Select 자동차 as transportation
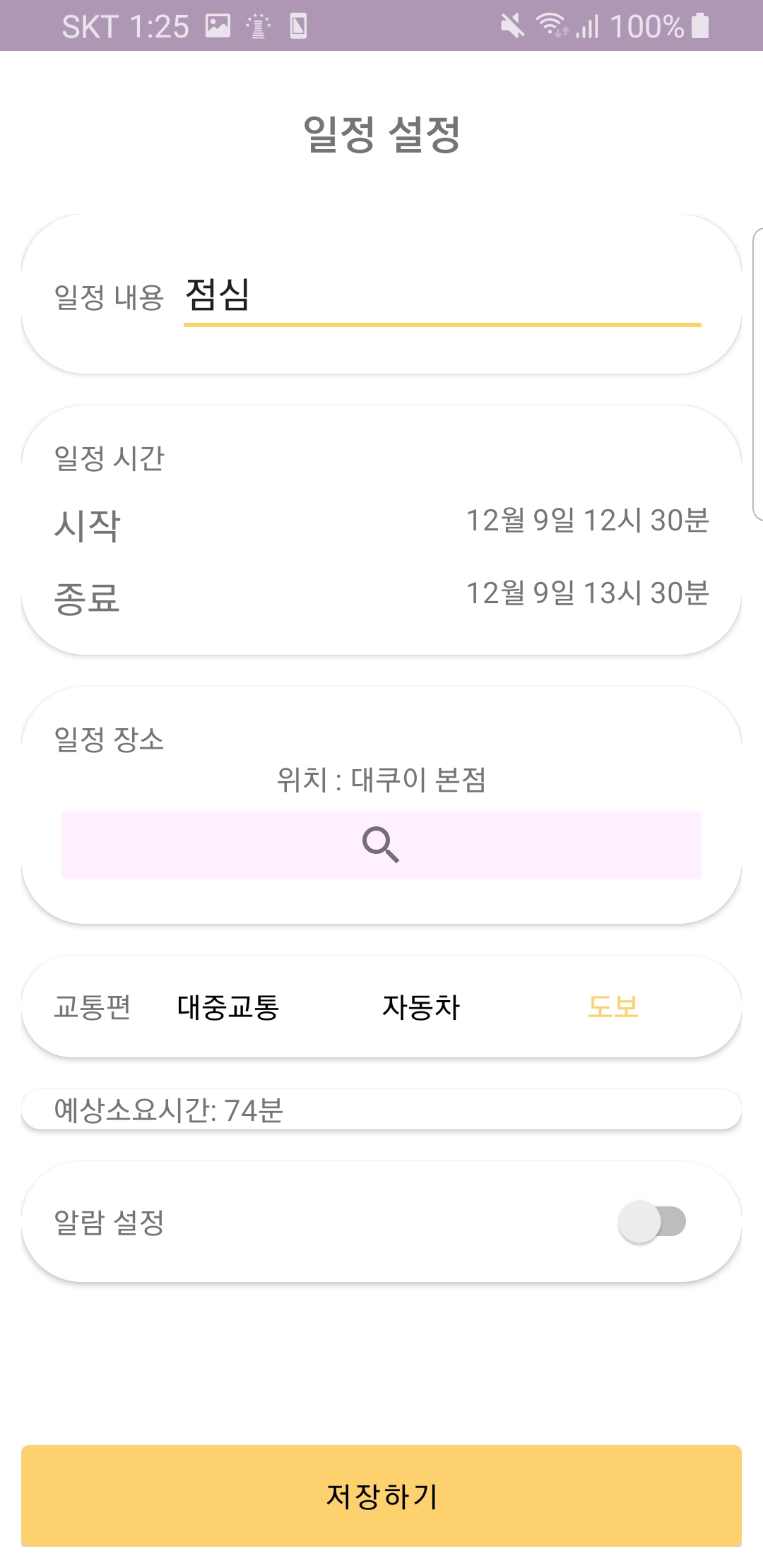The image size is (763, 1568). (x=421, y=1007)
